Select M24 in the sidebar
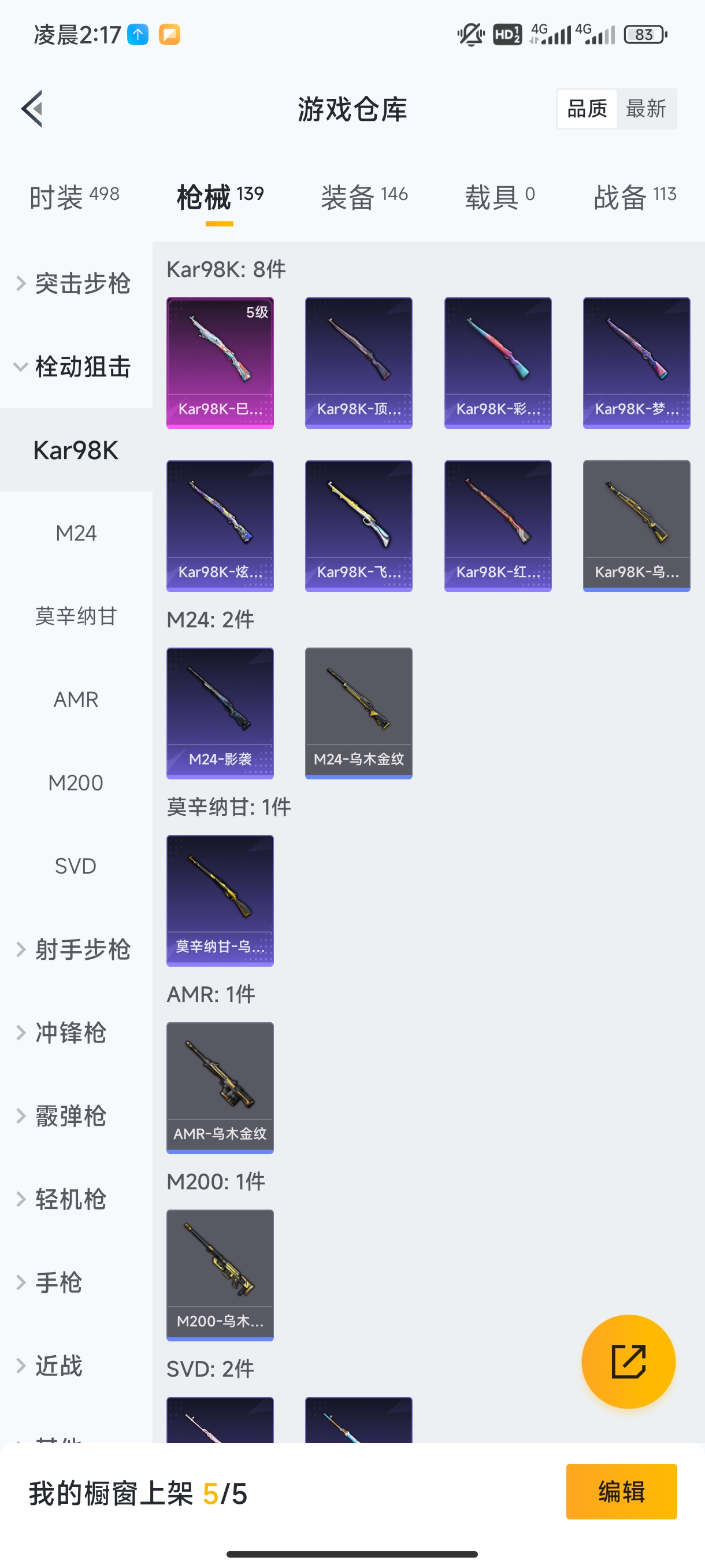The width and height of the screenshot is (705, 1568). pyautogui.click(x=76, y=533)
